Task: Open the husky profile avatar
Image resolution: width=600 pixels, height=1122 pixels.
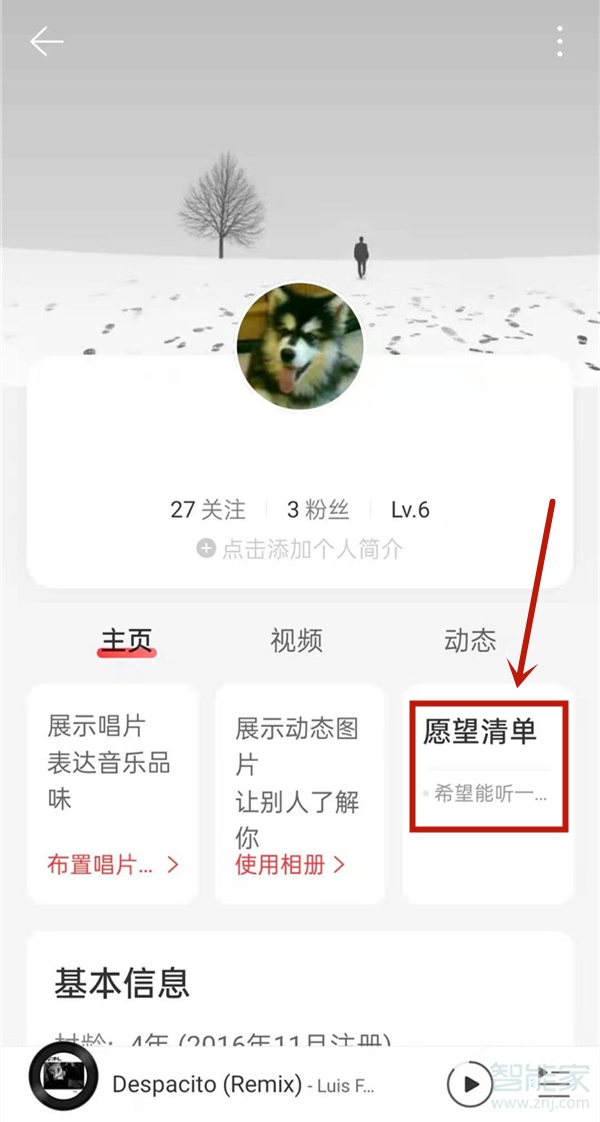Action: (x=300, y=346)
